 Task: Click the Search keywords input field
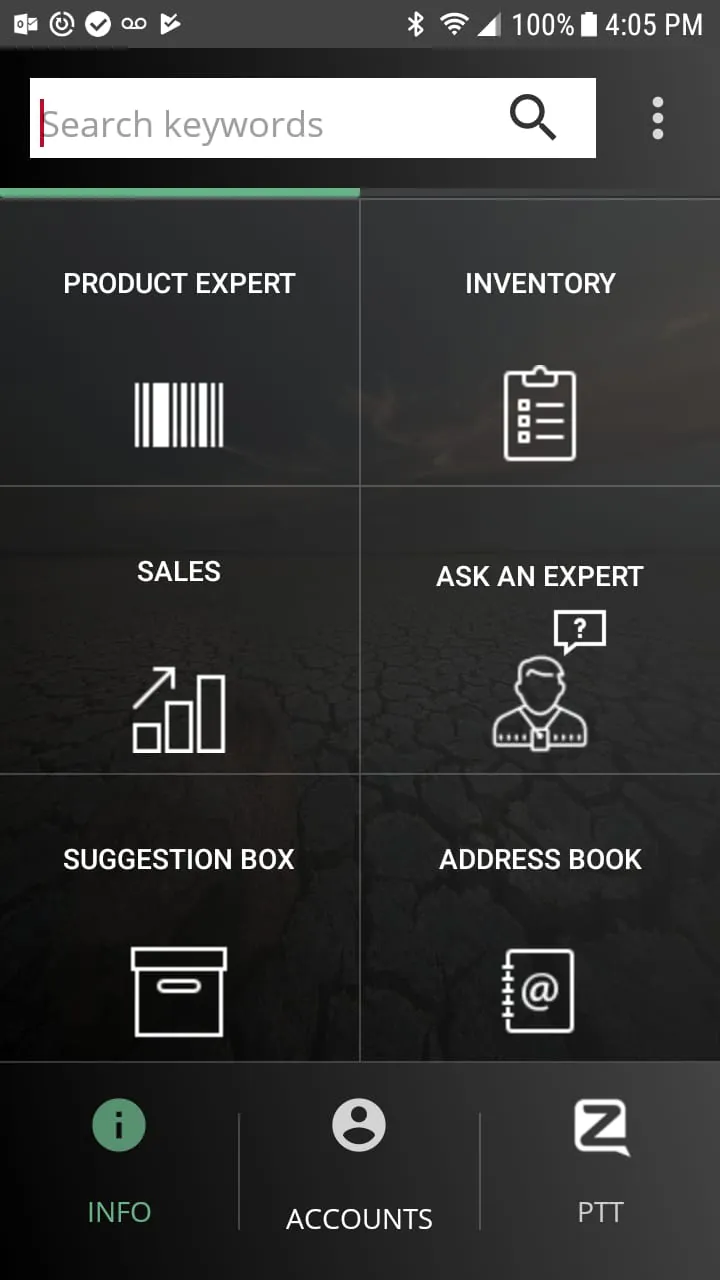[x=250, y=117]
